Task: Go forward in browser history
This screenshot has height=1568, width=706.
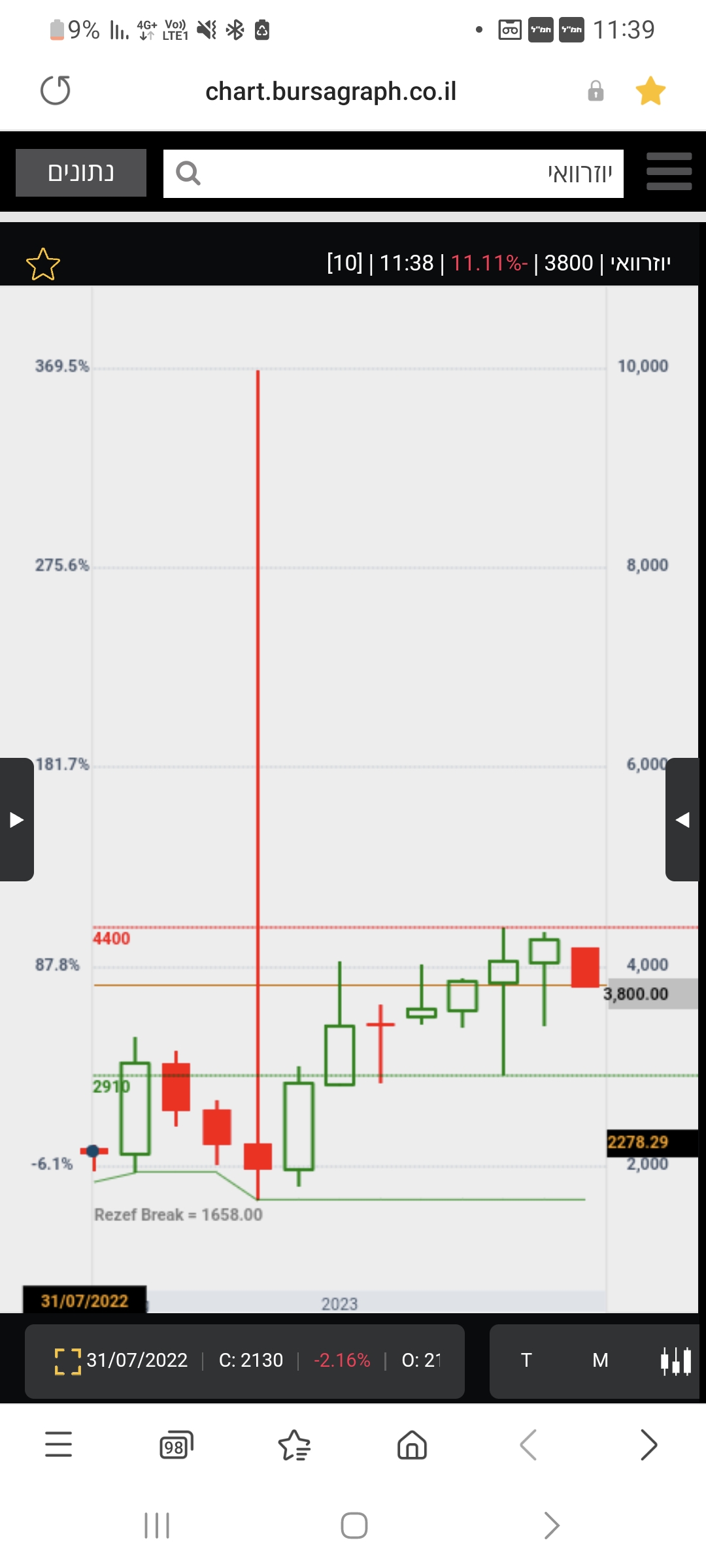Action: tap(648, 1445)
